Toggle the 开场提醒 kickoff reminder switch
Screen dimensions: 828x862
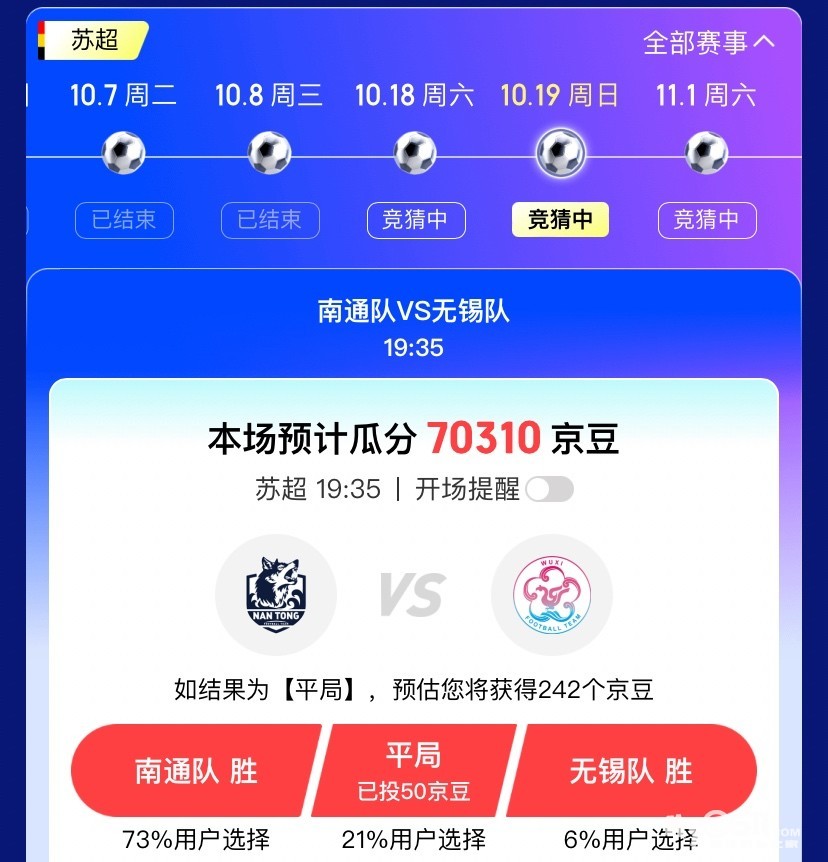(x=550, y=489)
